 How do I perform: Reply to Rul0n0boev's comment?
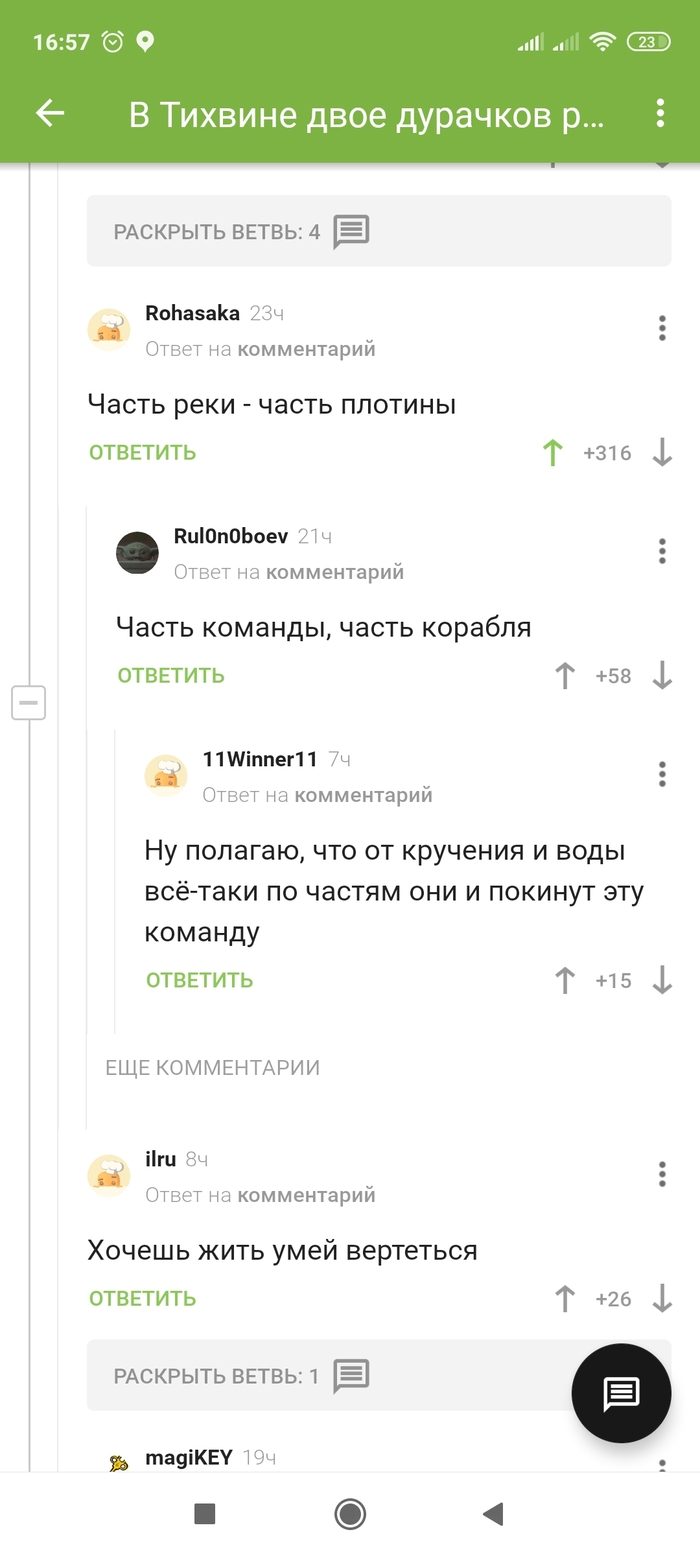[171, 676]
